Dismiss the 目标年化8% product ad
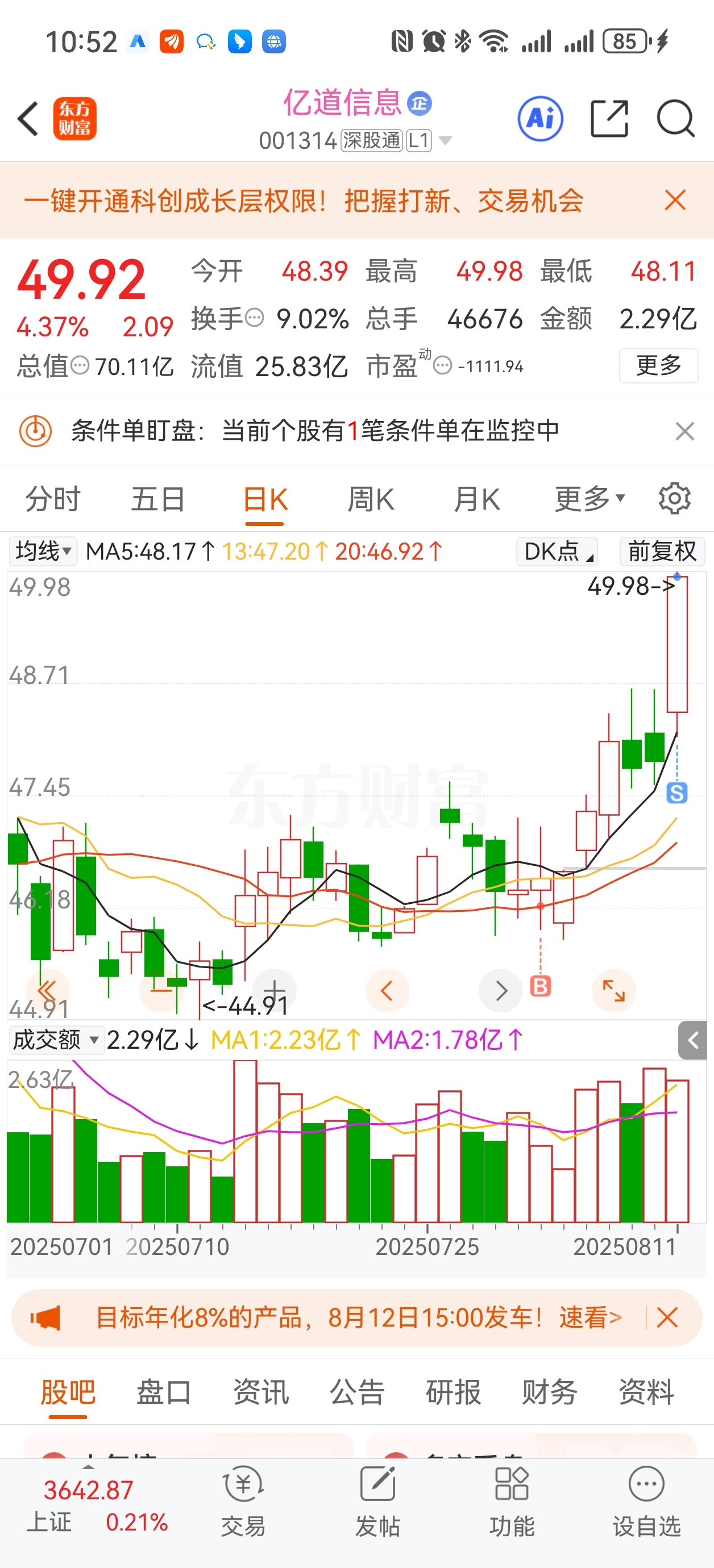 [668, 1318]
